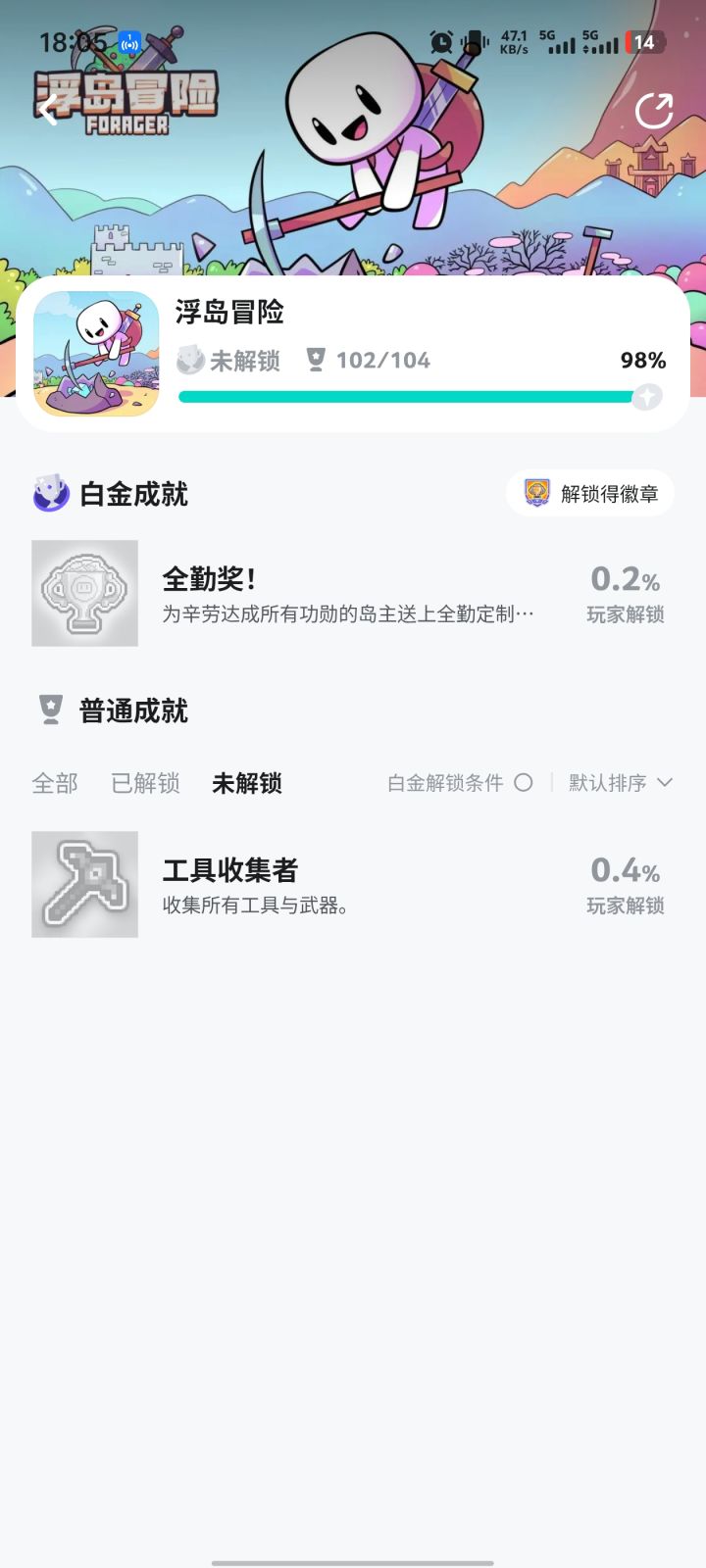Image resolution: width=706 pixels, height=1568 pixels.
Task: Switch to the 全部 achievements tab
Action: click(54, 783)
